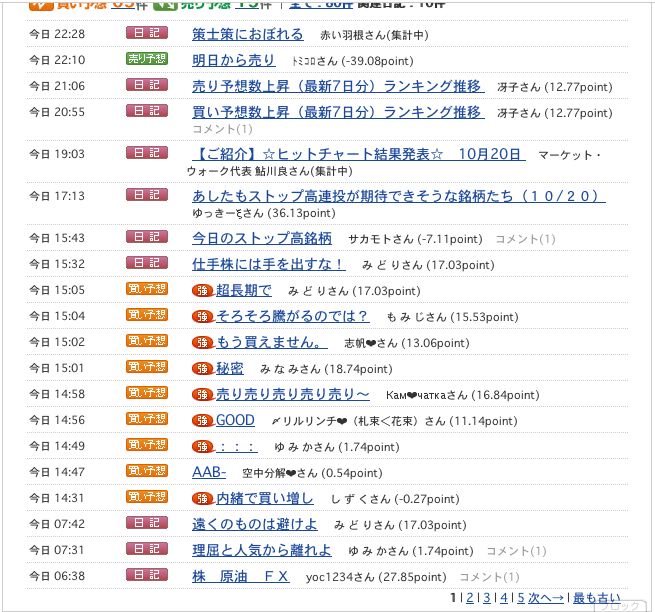Open the post もう買えません。
The image size is (655, 612).
pyautogui.click(x=271, y=342)
